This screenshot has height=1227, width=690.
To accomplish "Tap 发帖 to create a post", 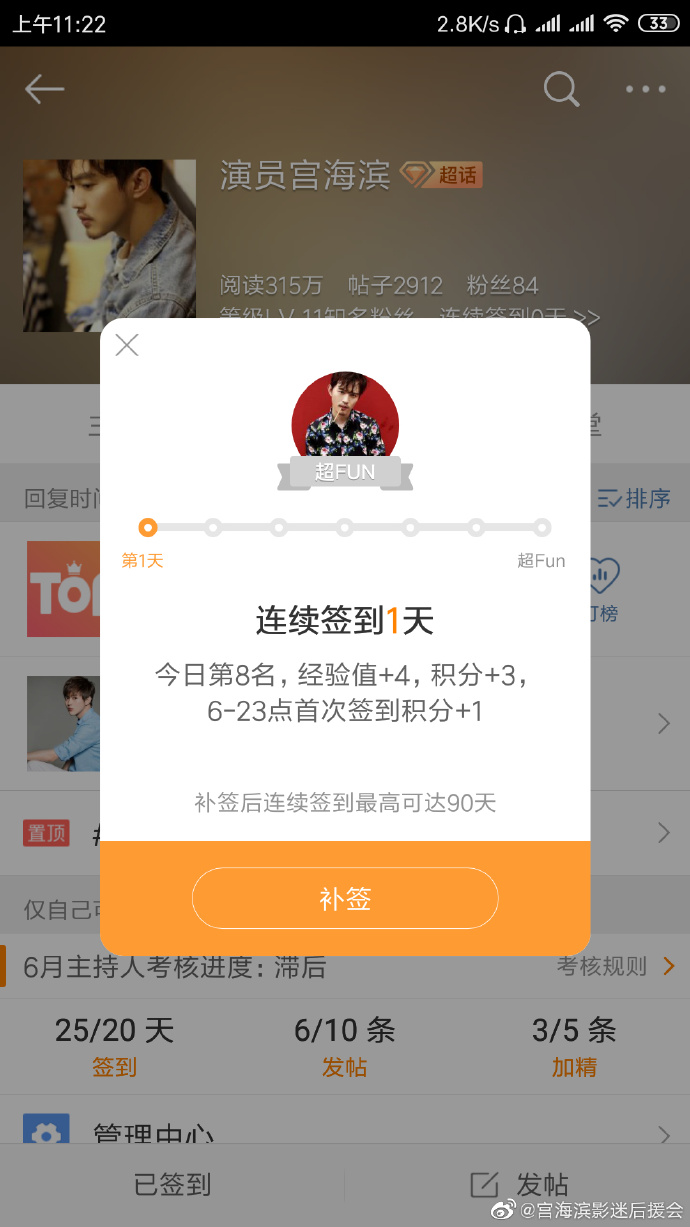I will click(520, 1185).
